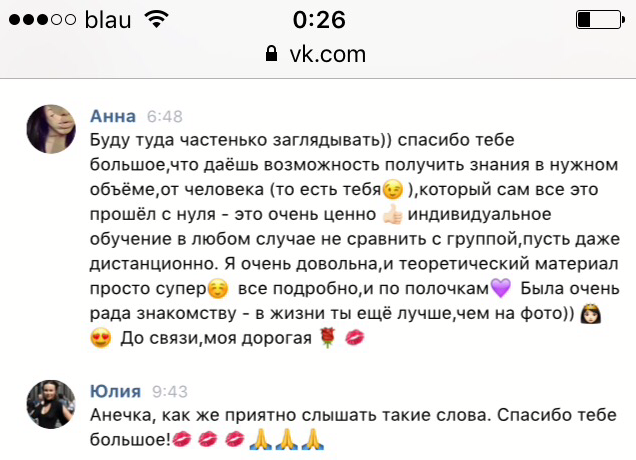Open Юлия's profile via her name
The height and width of the screenshot is (460, 636).
click(x=116, y=390)
